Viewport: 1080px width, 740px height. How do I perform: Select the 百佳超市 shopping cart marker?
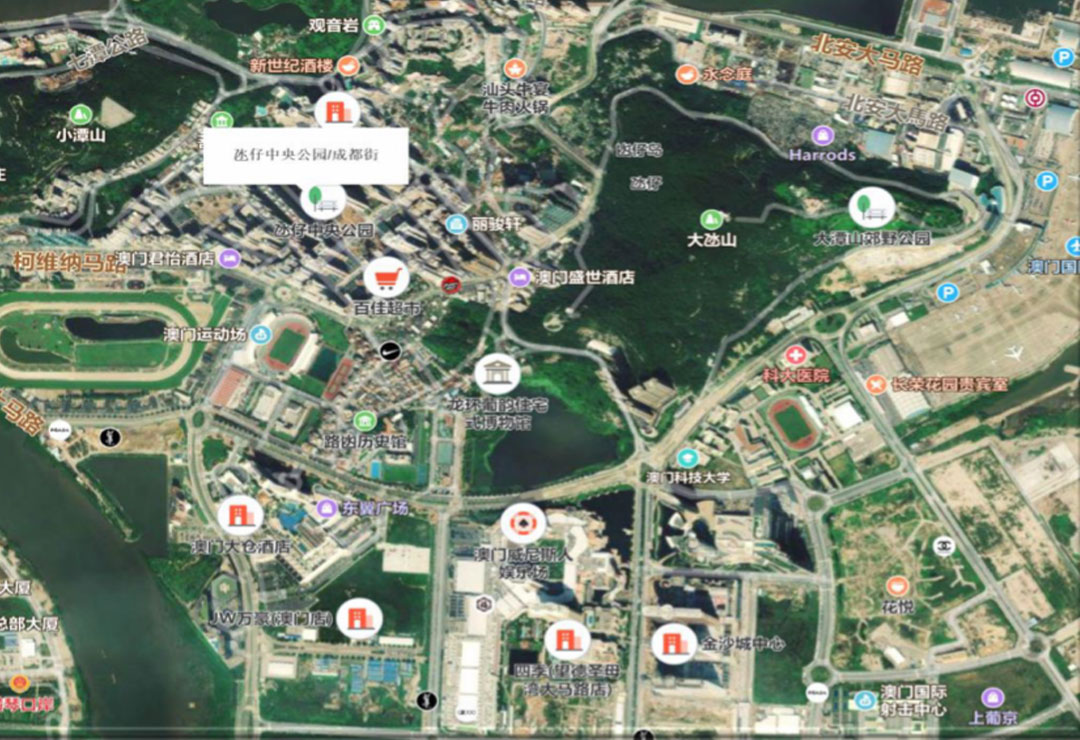[x=386, y=277]
